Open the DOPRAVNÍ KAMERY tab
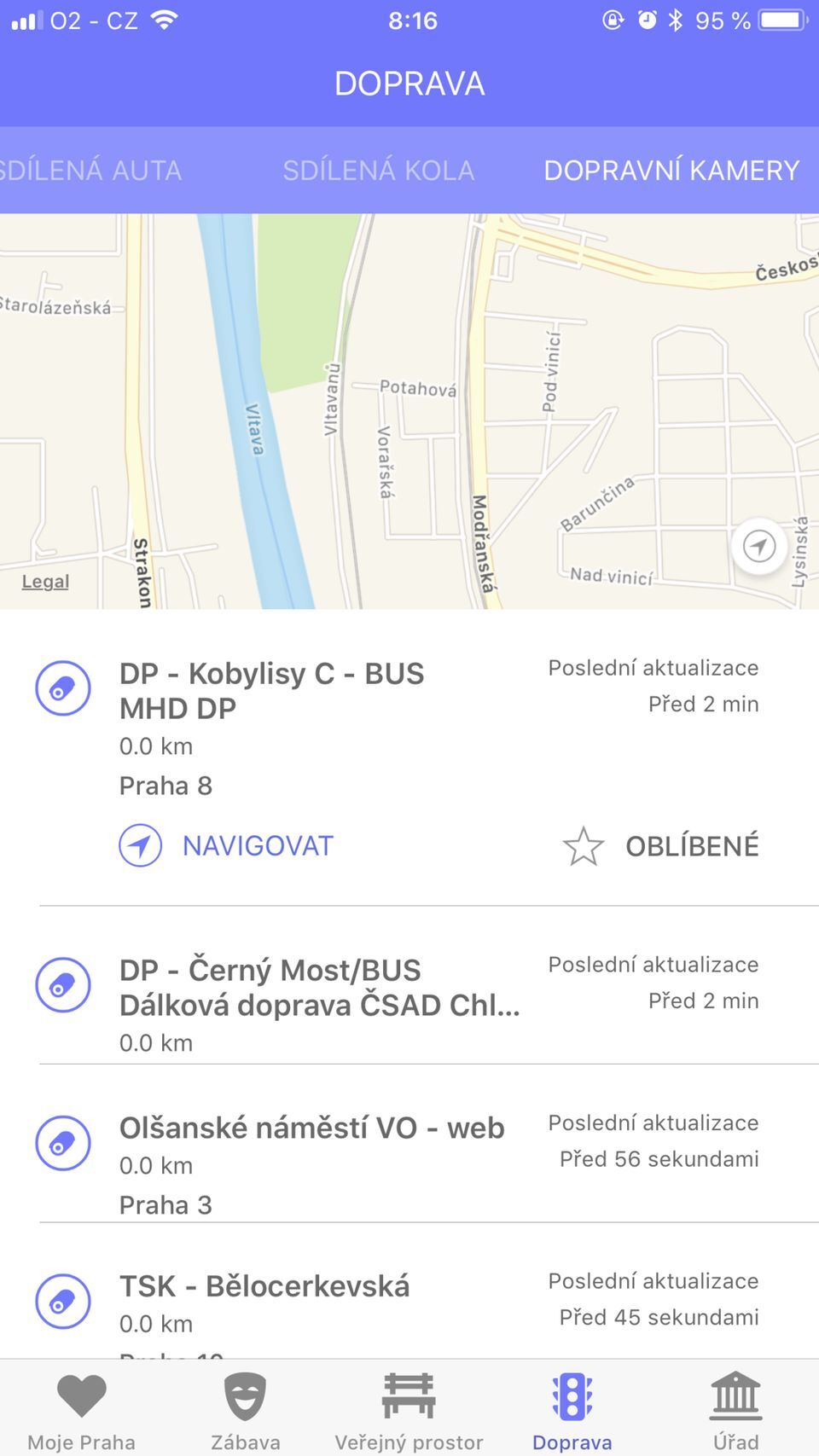This screenshot has height=1456, width=819. tap(671, 170)
